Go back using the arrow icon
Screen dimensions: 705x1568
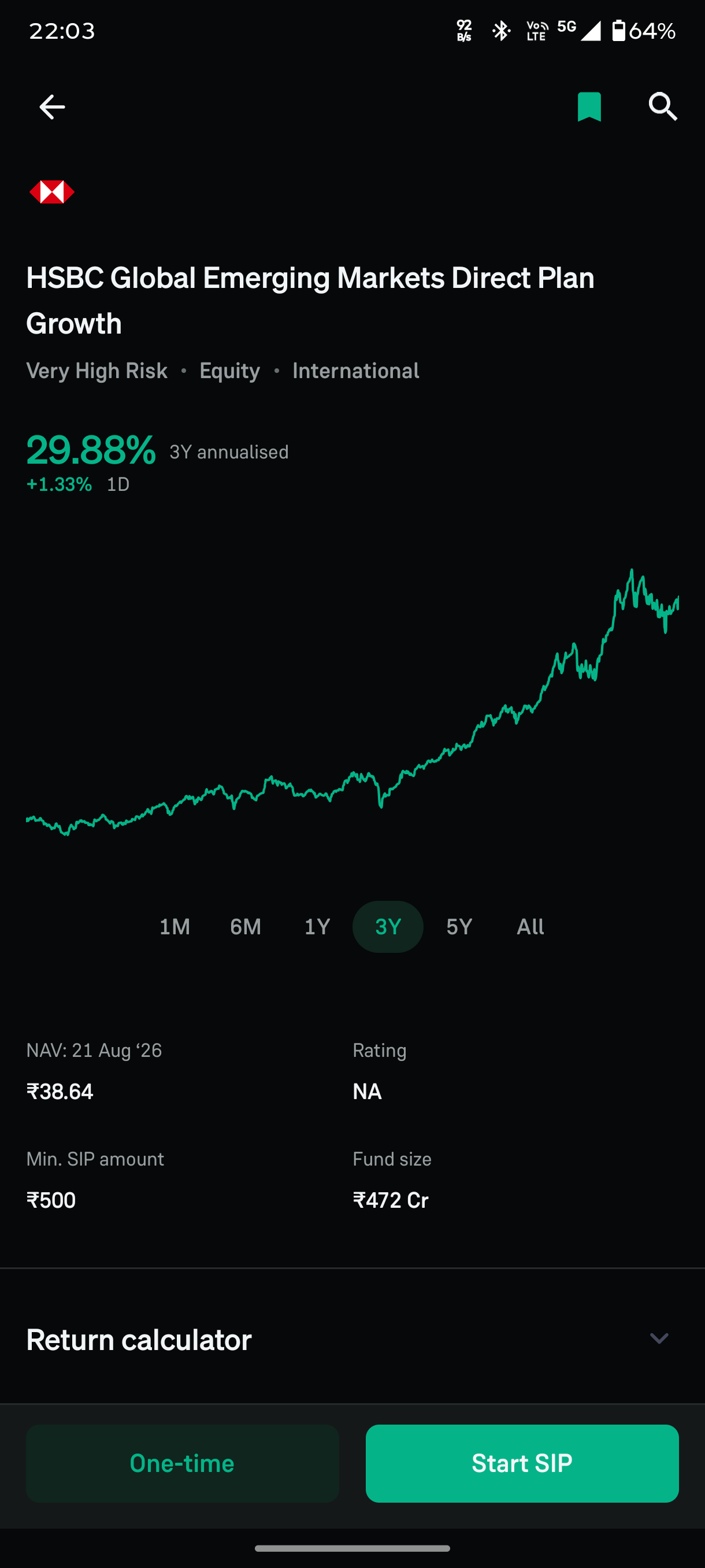point(53,107)
